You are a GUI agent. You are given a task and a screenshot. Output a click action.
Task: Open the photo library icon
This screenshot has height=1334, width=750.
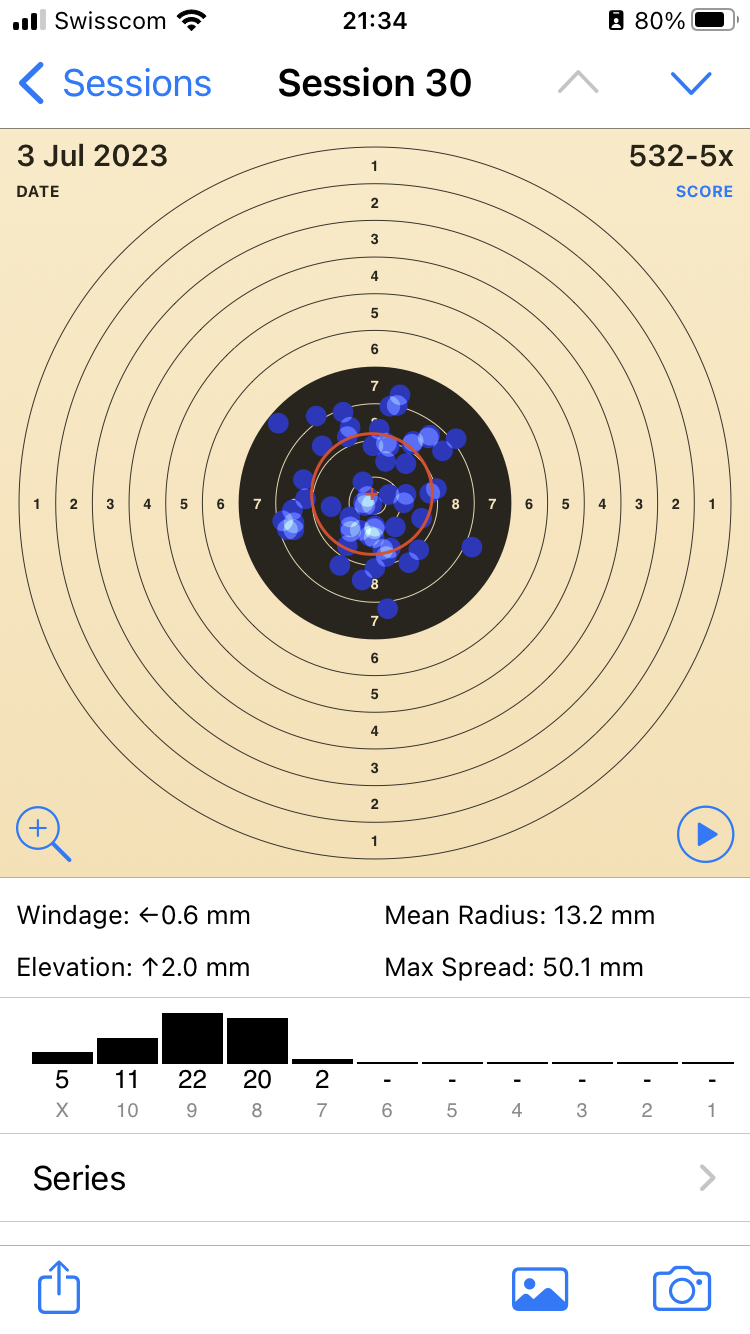pyautogui.click(x=540, y=1289)
